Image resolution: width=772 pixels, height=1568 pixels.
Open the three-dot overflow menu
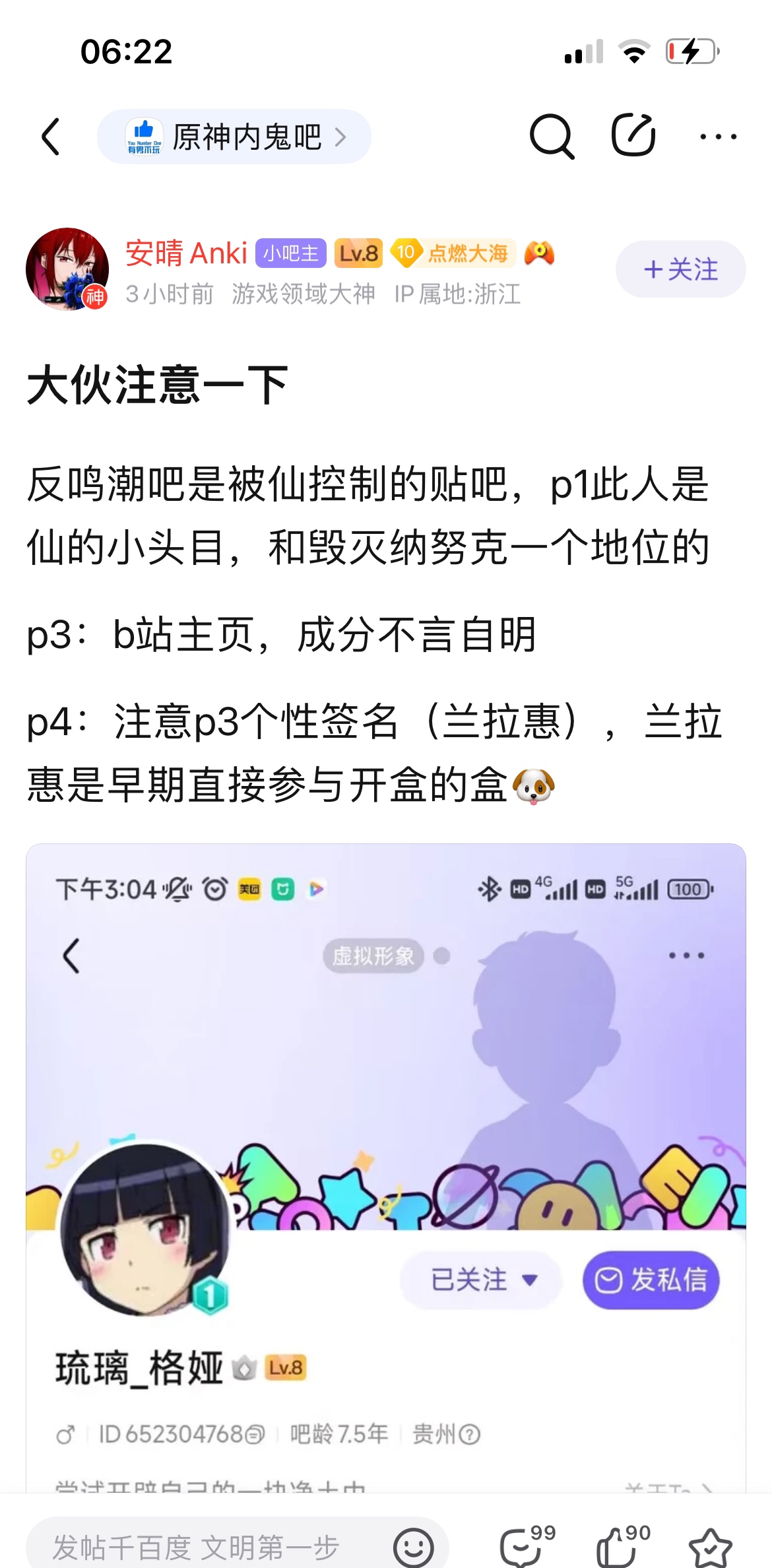pyautogui.click(x=718, y=137)
